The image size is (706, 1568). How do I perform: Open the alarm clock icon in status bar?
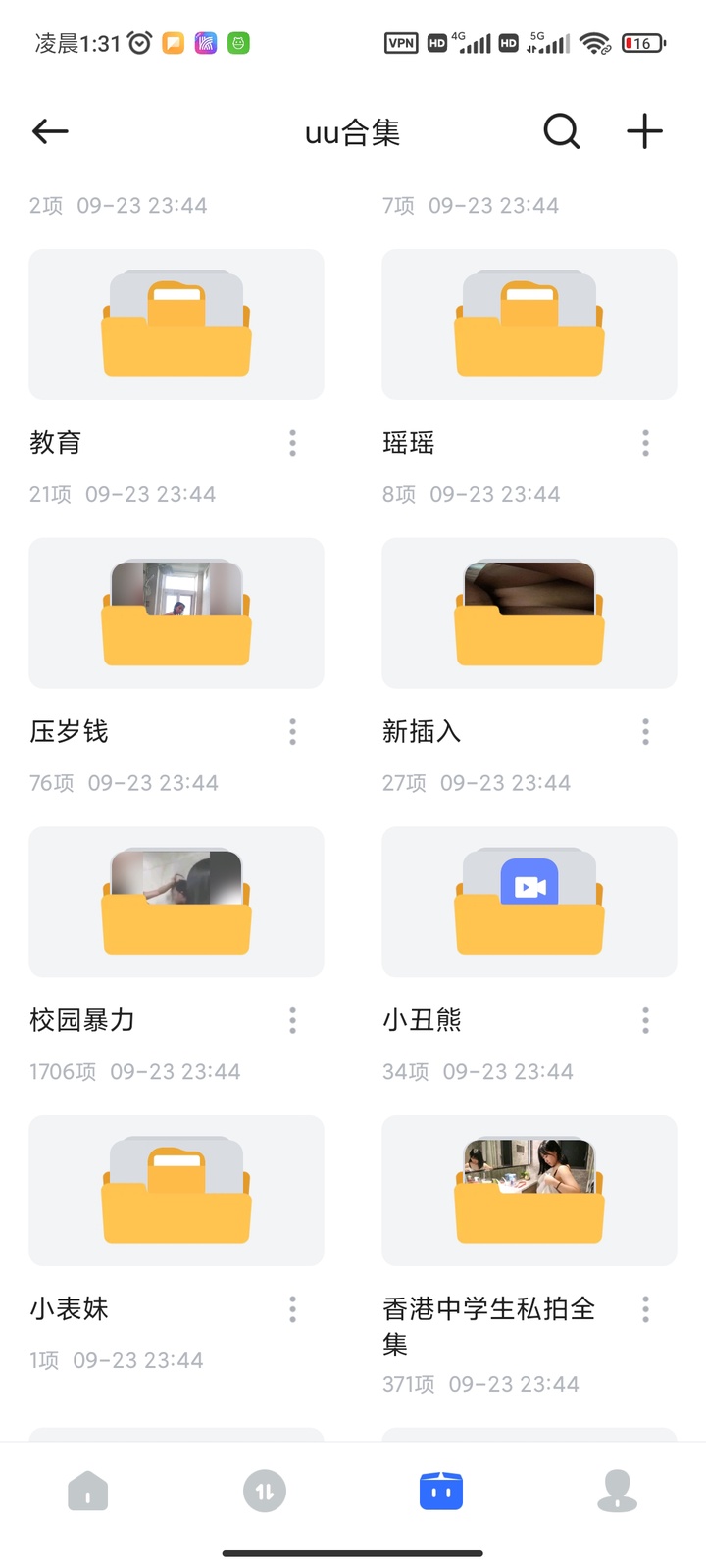pyautogui.click(x=139, y=41)
